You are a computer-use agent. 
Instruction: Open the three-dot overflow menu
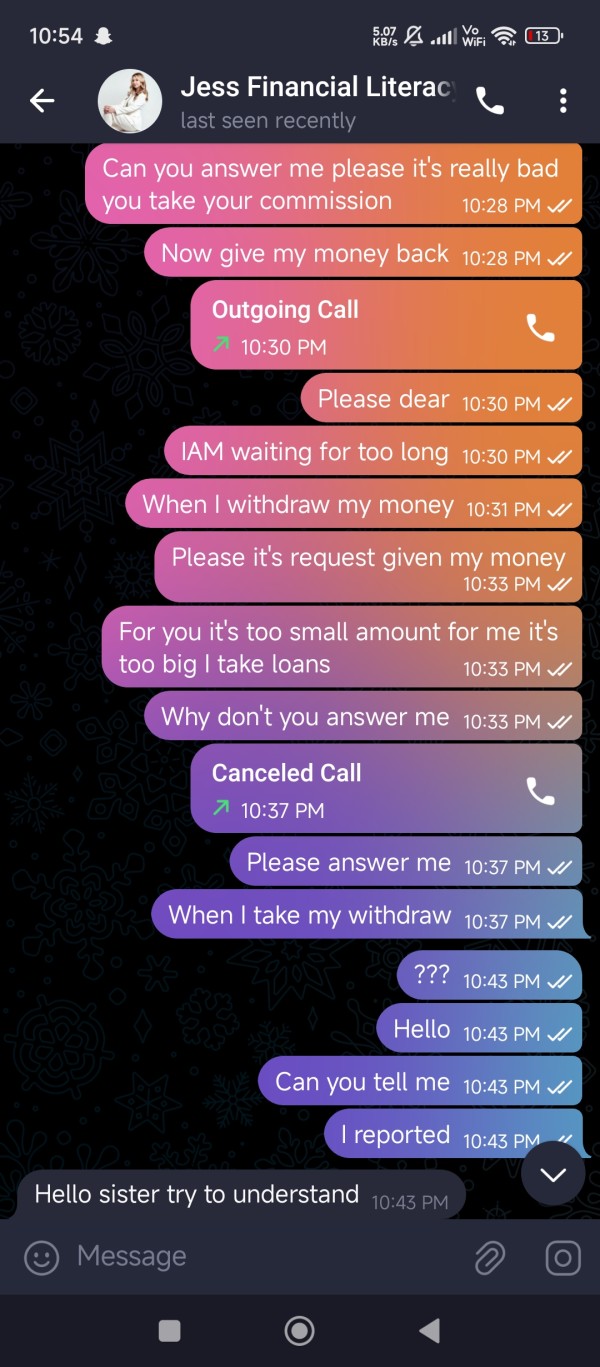tap(563, 100)
